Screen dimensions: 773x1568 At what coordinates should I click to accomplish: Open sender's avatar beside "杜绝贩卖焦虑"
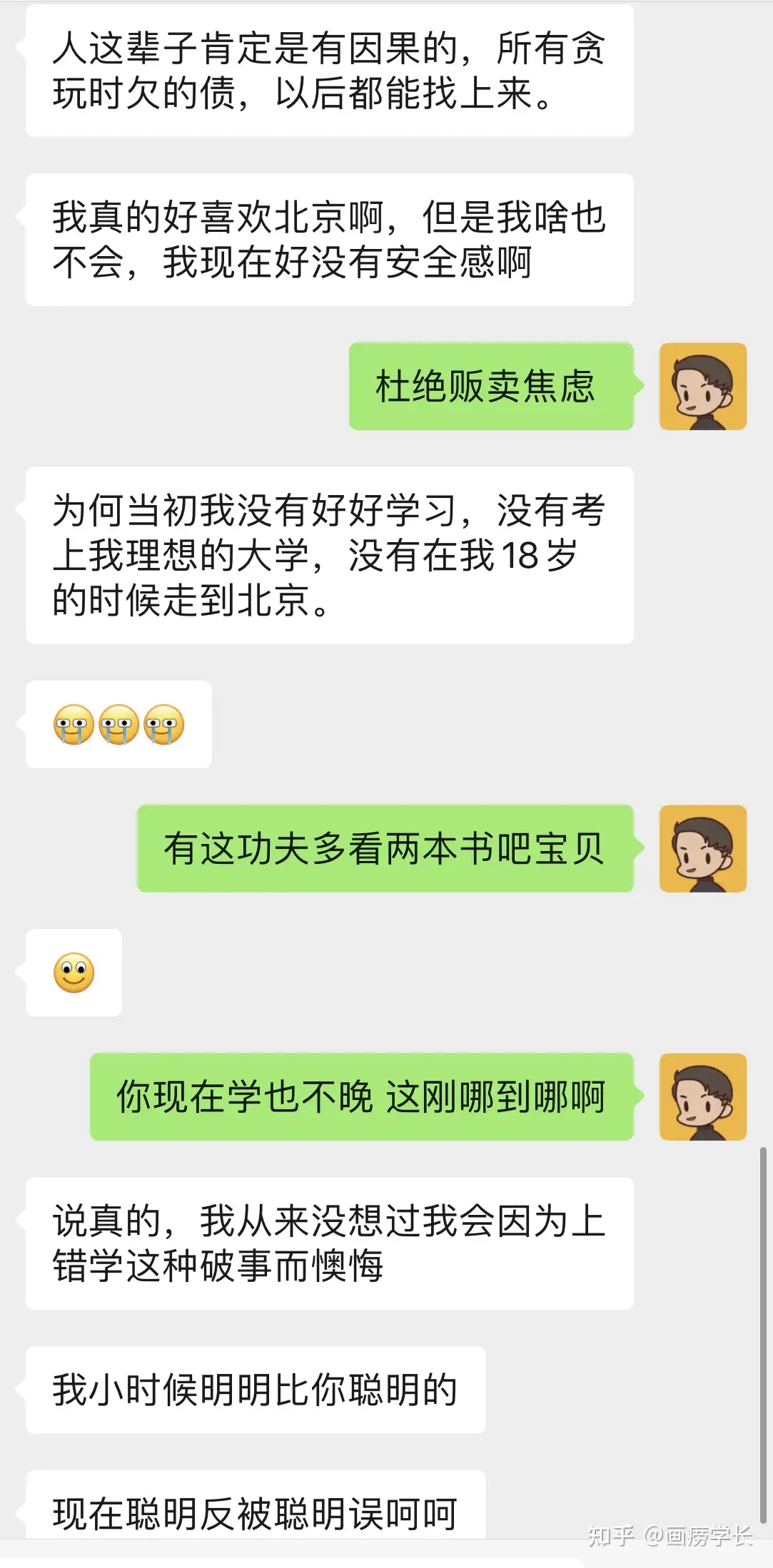click(702, 387)
